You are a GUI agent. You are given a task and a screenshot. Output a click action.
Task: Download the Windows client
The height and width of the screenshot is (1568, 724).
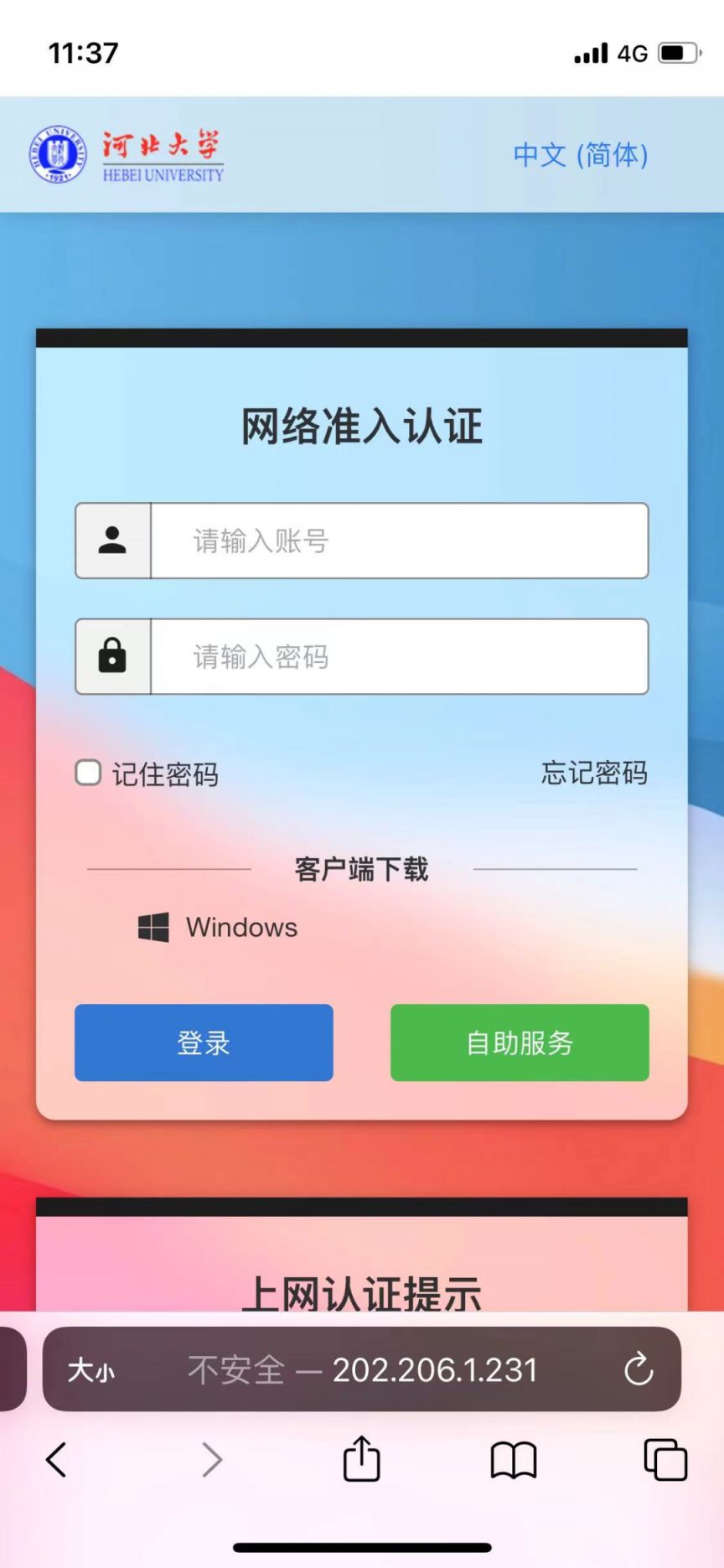[218, 928]
